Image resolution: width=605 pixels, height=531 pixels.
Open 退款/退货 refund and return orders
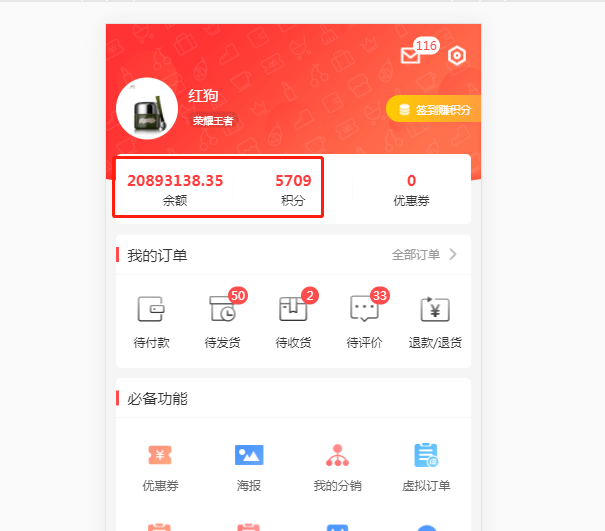pos(435,321)
